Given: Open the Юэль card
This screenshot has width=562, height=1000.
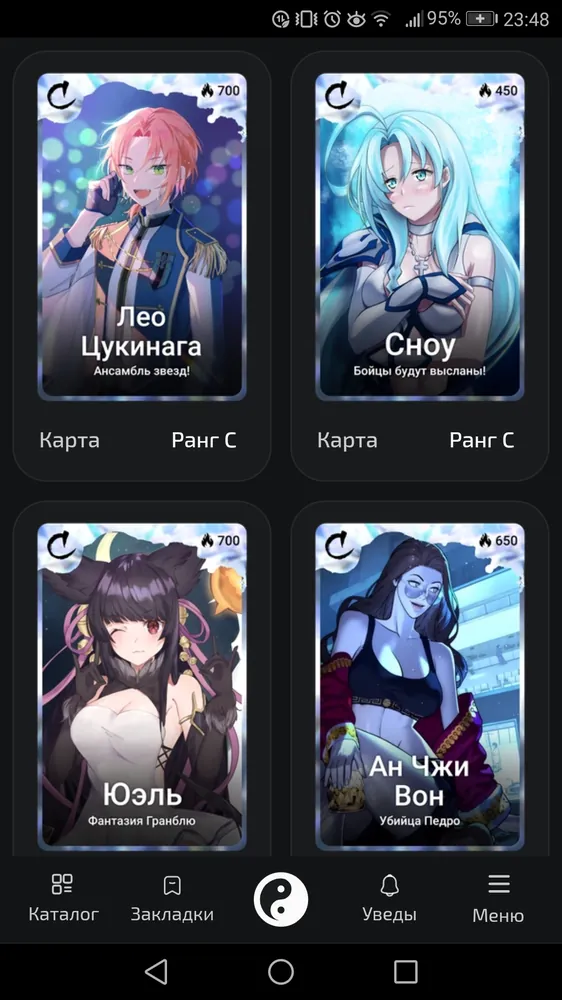Looking at the screenshot, I should pos(142,687).
